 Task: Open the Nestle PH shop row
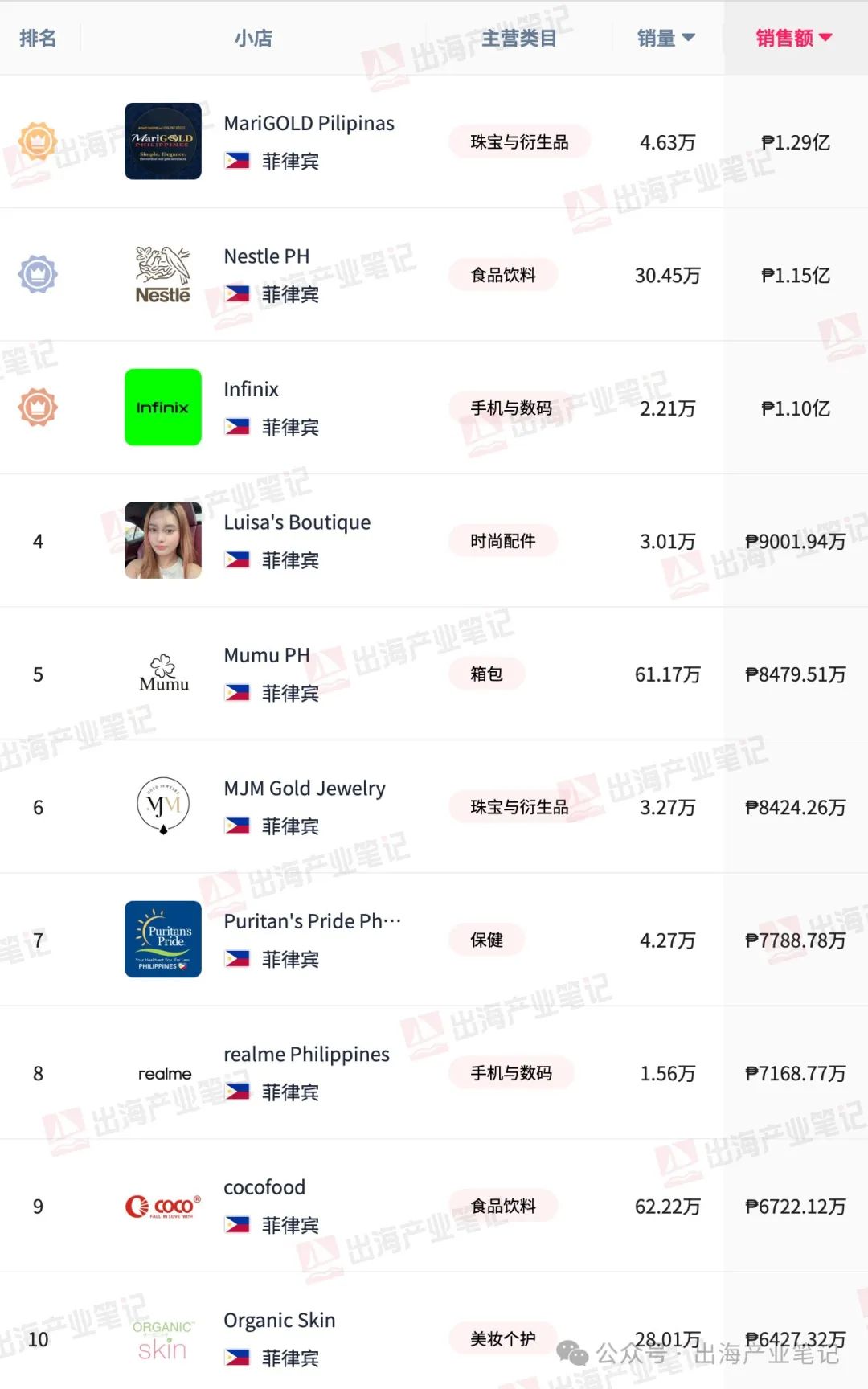pos(434,275)
